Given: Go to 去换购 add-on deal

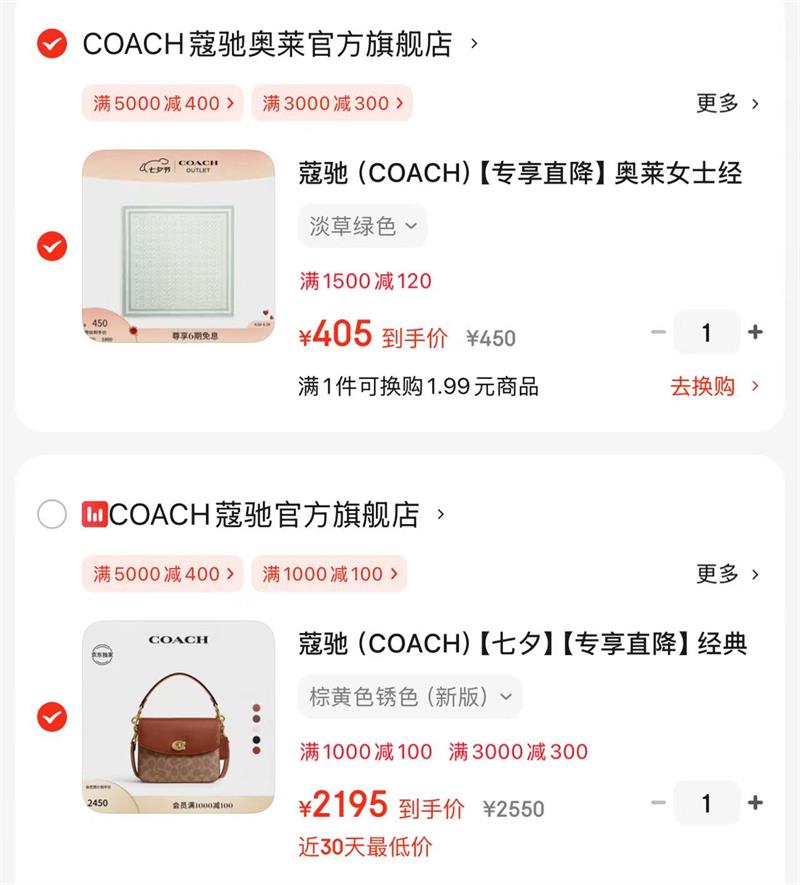Looking at the screenshot, I should click(715, 386).
